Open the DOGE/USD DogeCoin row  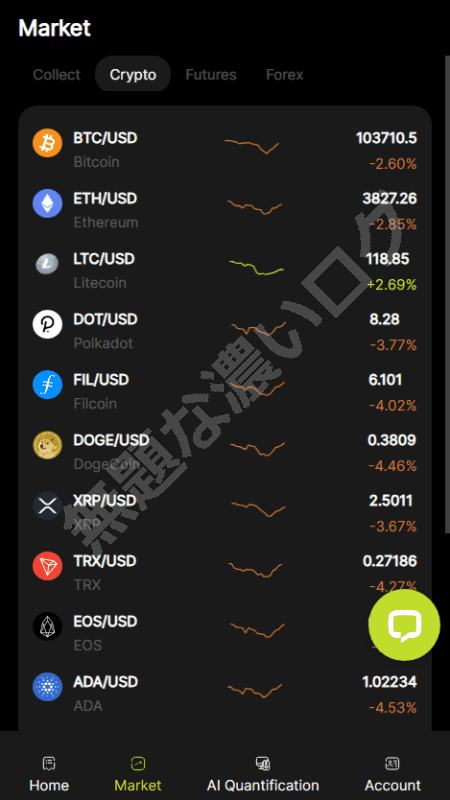225,452
